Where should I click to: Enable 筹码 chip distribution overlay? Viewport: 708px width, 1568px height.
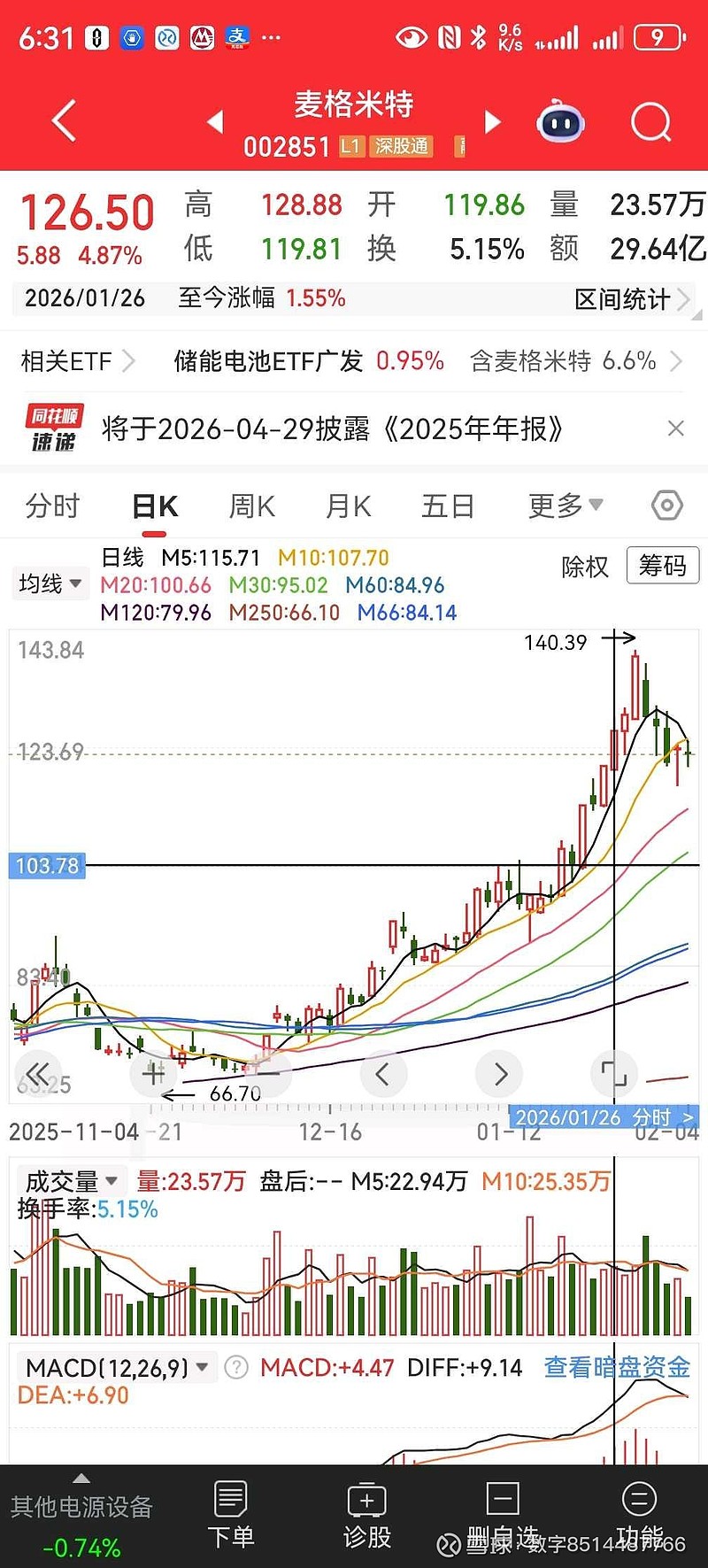pos(663,565)
